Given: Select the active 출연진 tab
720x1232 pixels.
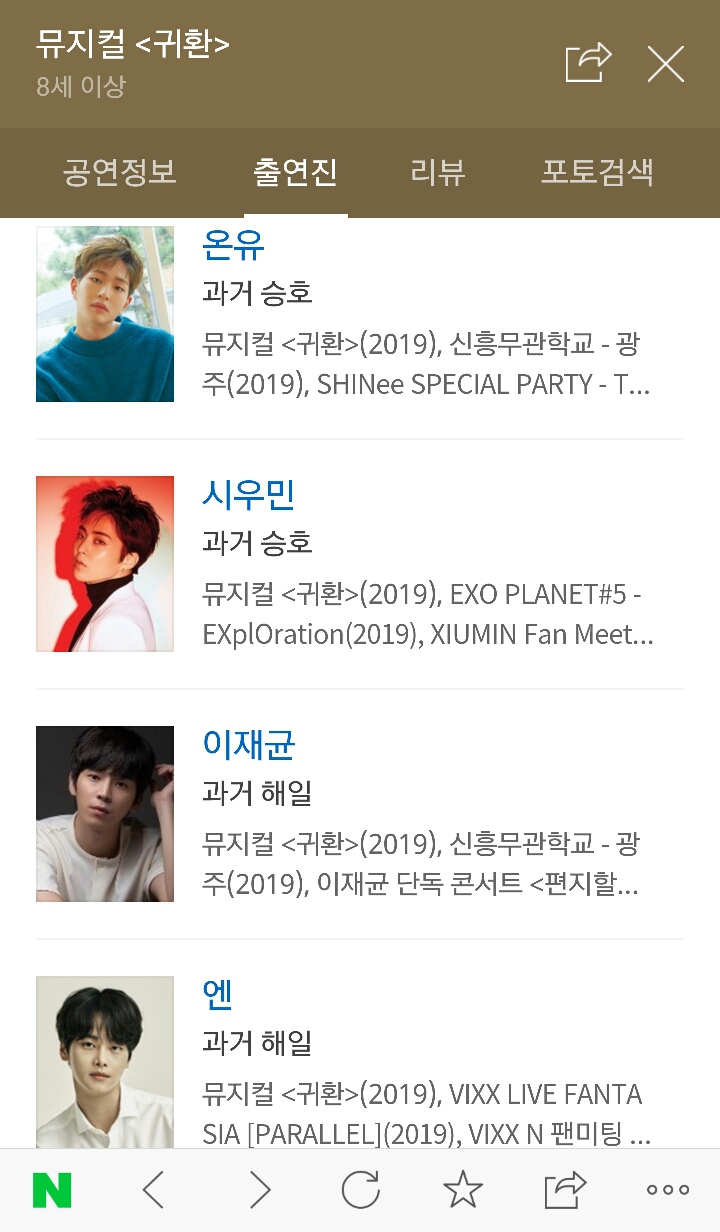Looking at the screenshot, I should 295,172.
